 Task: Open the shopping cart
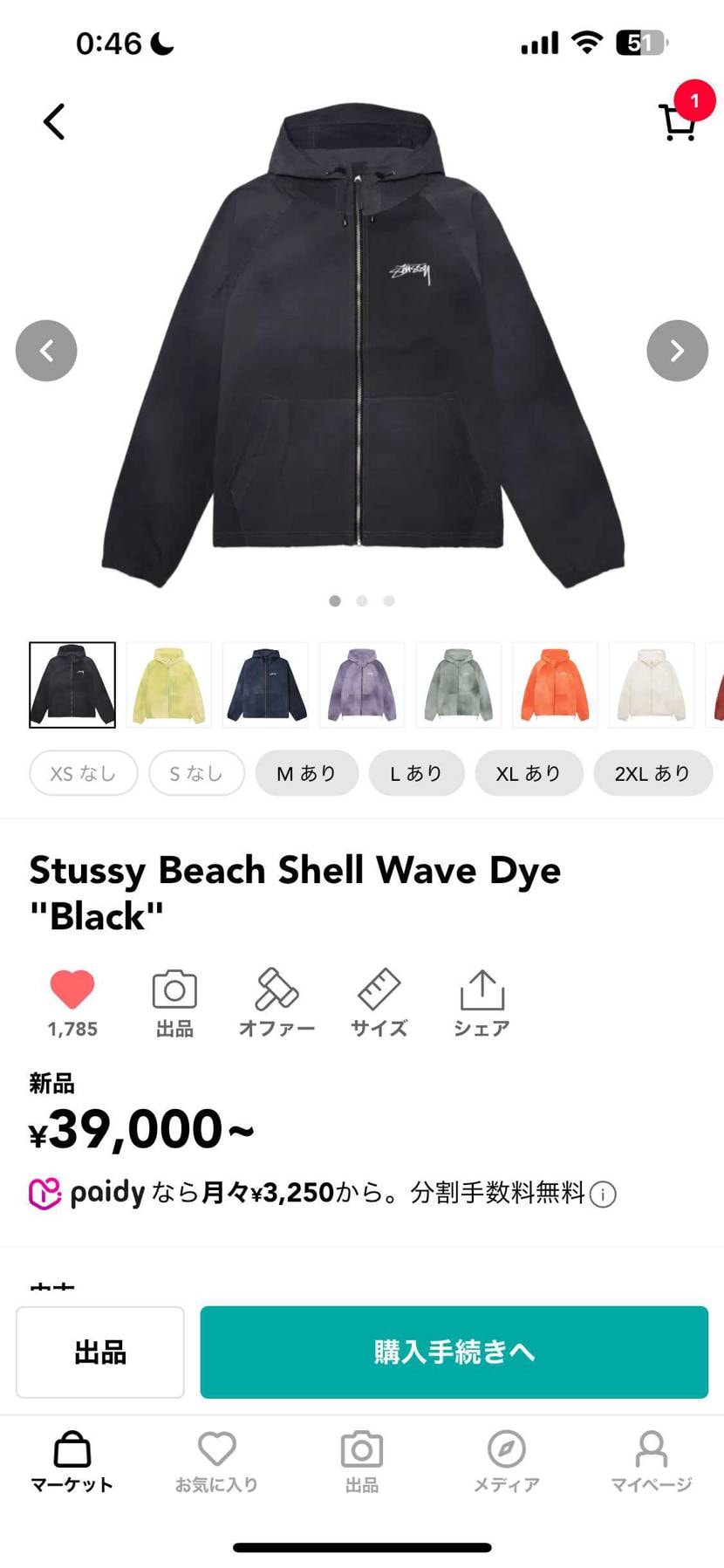coord(678,122)
